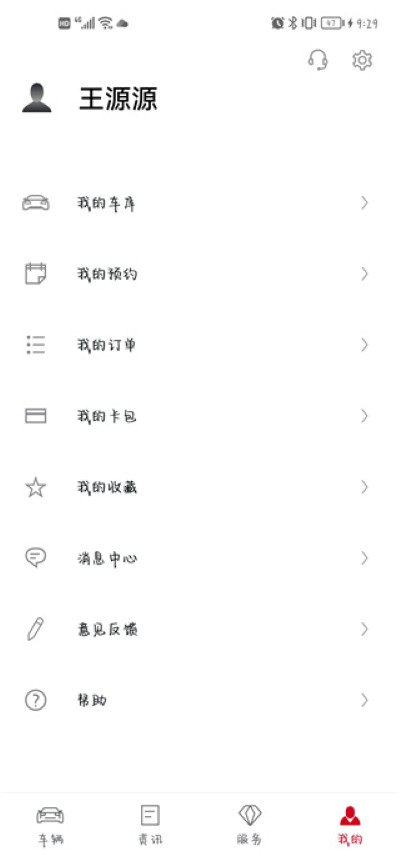This screenshot has width=400, height=855.
Task: View 我的收藏
Action: 200,487
